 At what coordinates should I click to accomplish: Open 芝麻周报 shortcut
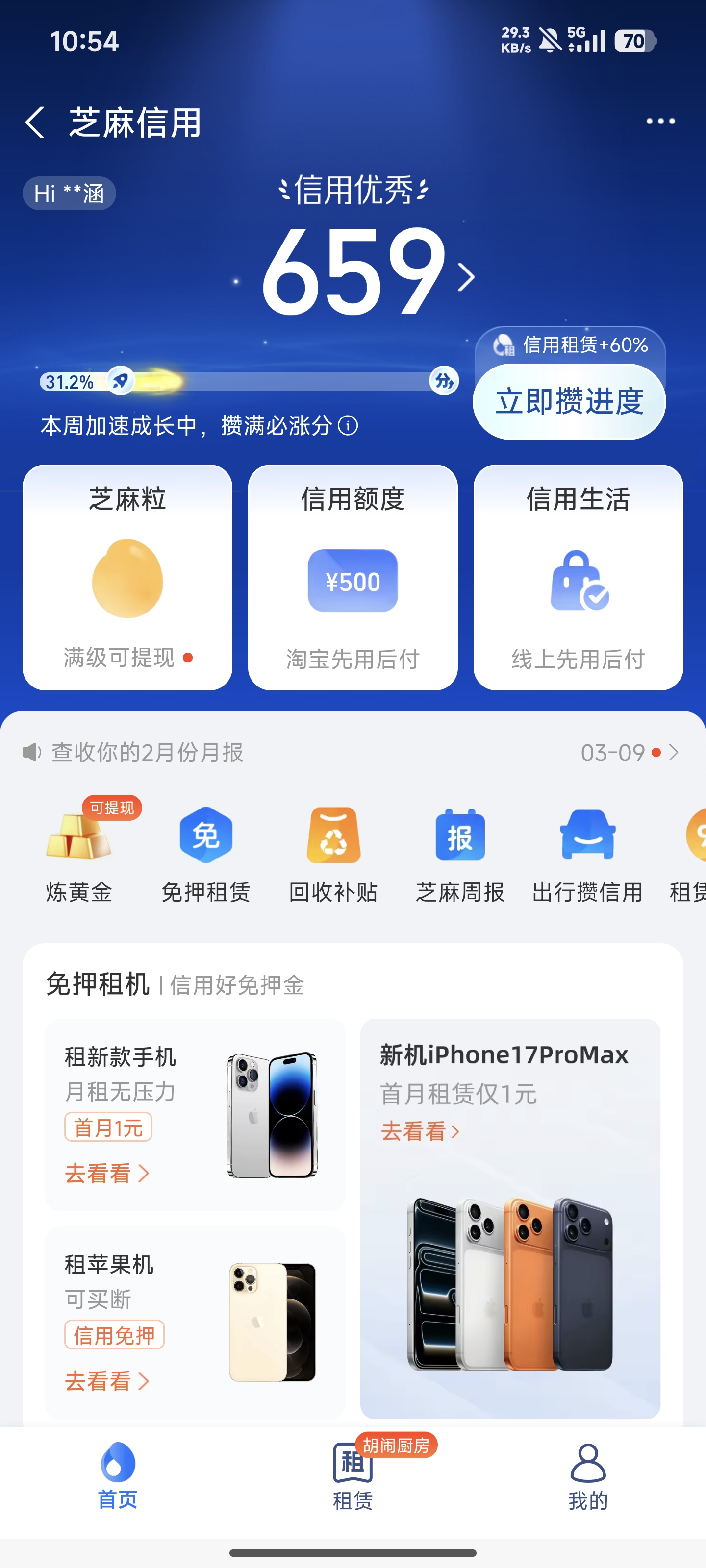[x=460, y=852]
